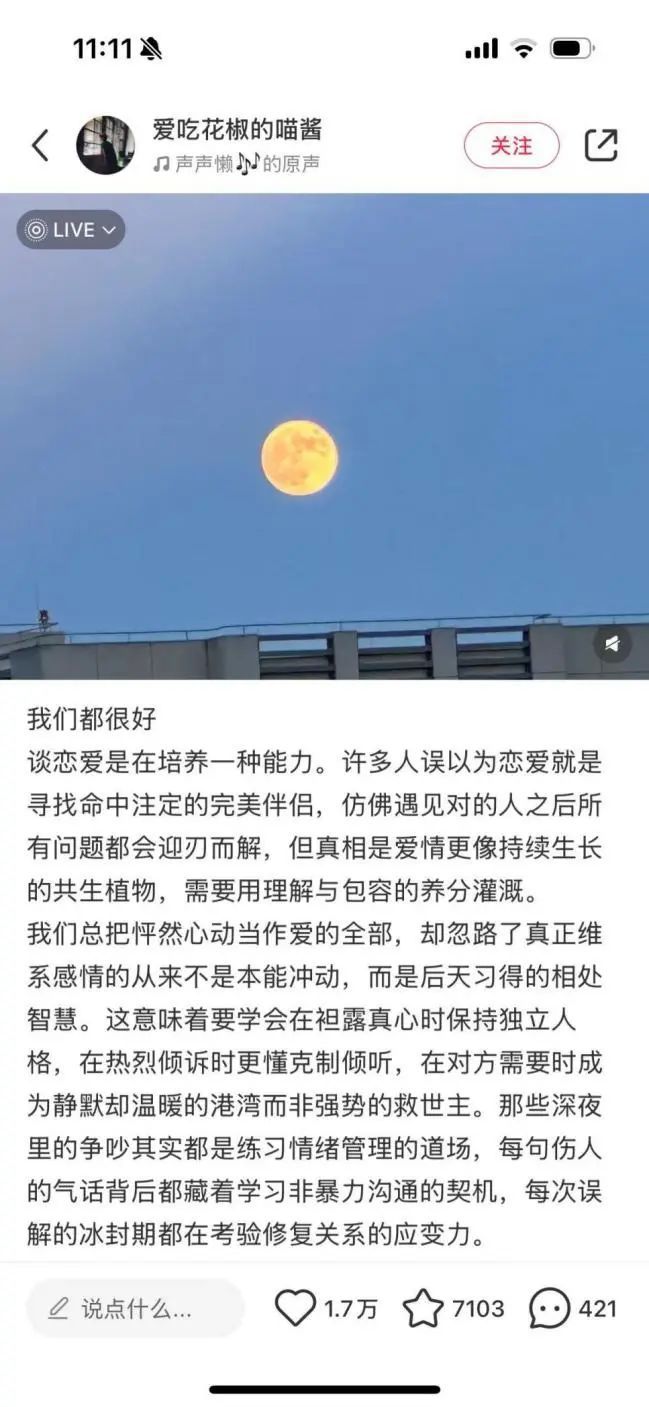
Task: Share this post
Action: pos(601,146)
